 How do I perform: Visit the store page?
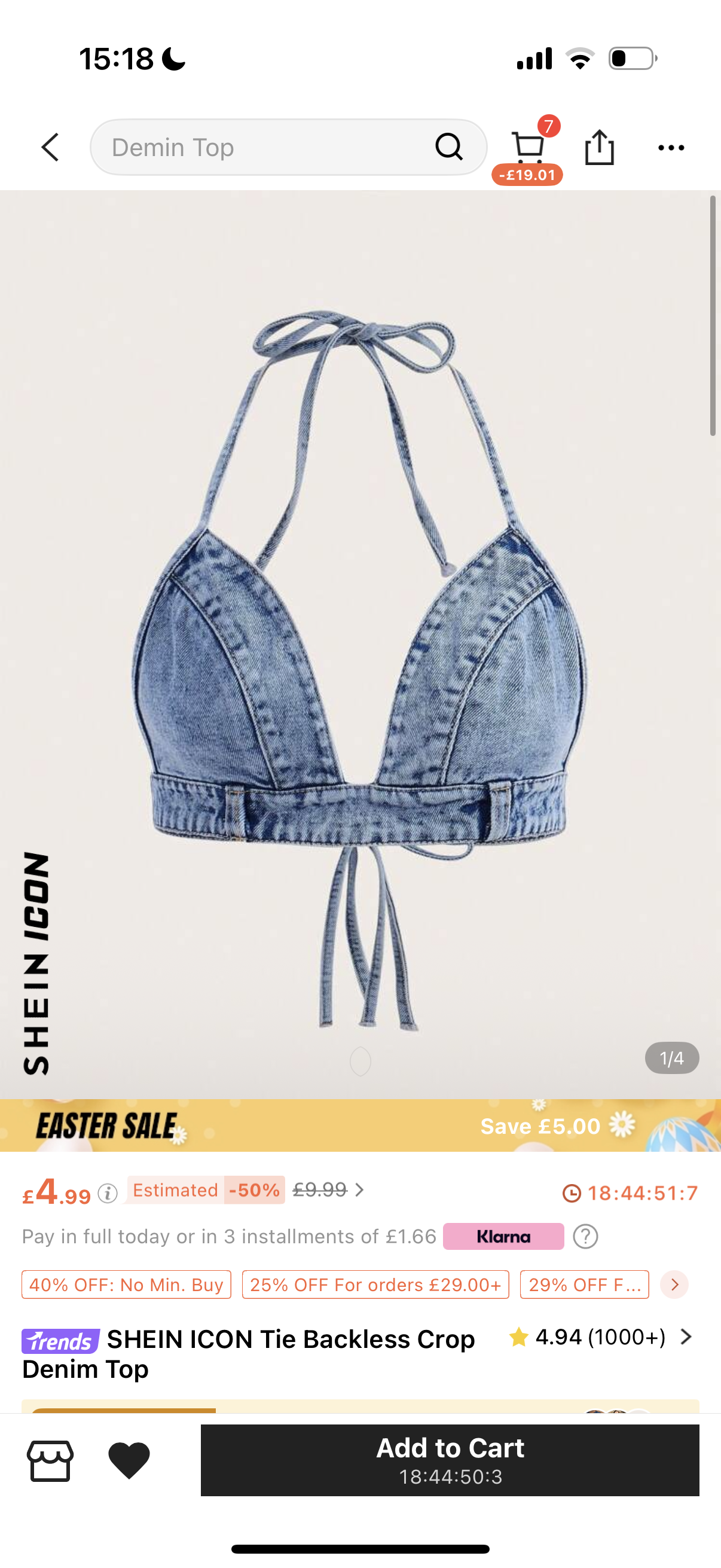tap(50, 1460)
